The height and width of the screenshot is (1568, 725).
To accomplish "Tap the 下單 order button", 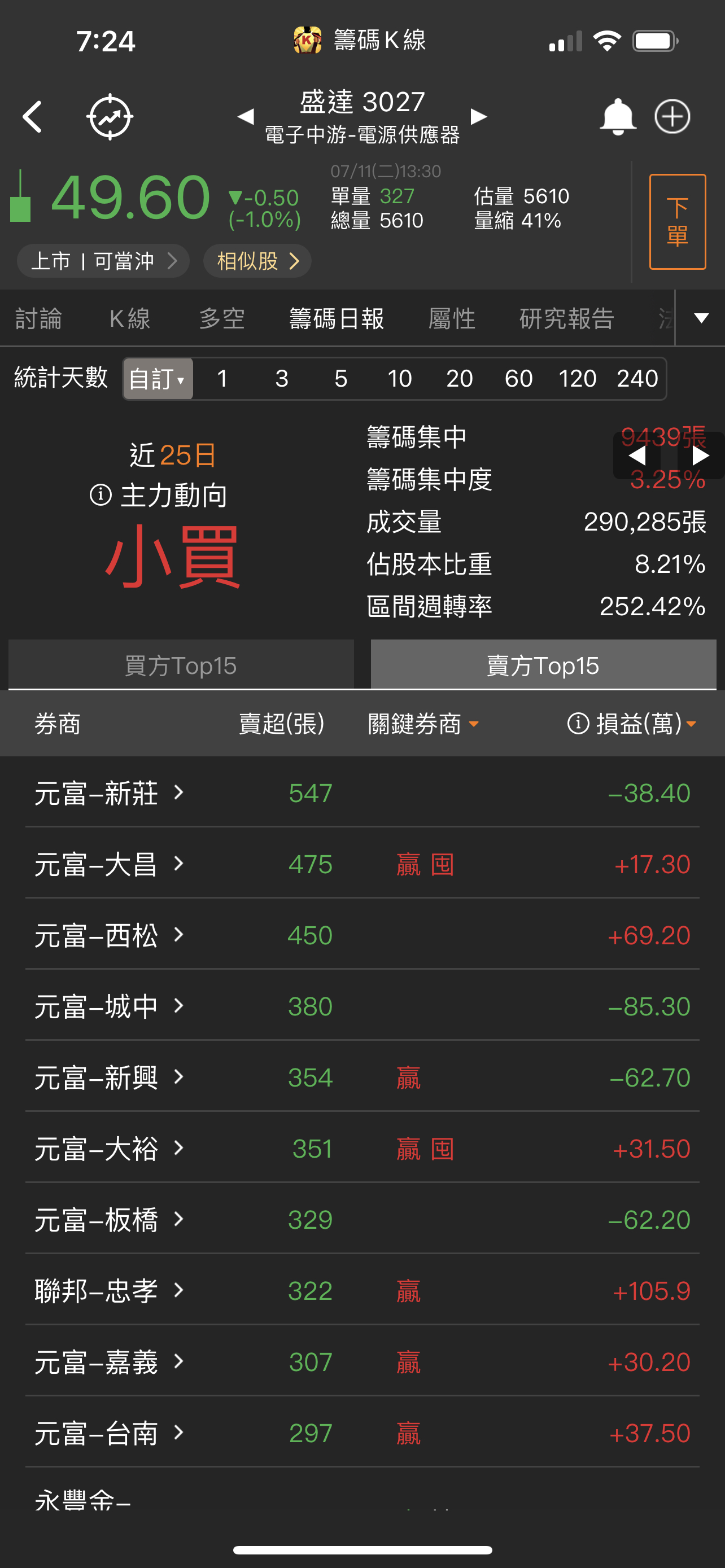I will 677,222.
